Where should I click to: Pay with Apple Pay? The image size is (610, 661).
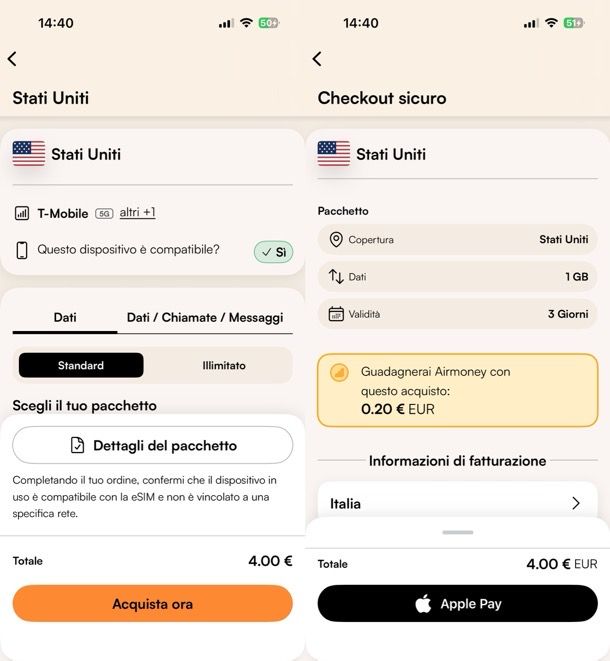pos(457,604)
